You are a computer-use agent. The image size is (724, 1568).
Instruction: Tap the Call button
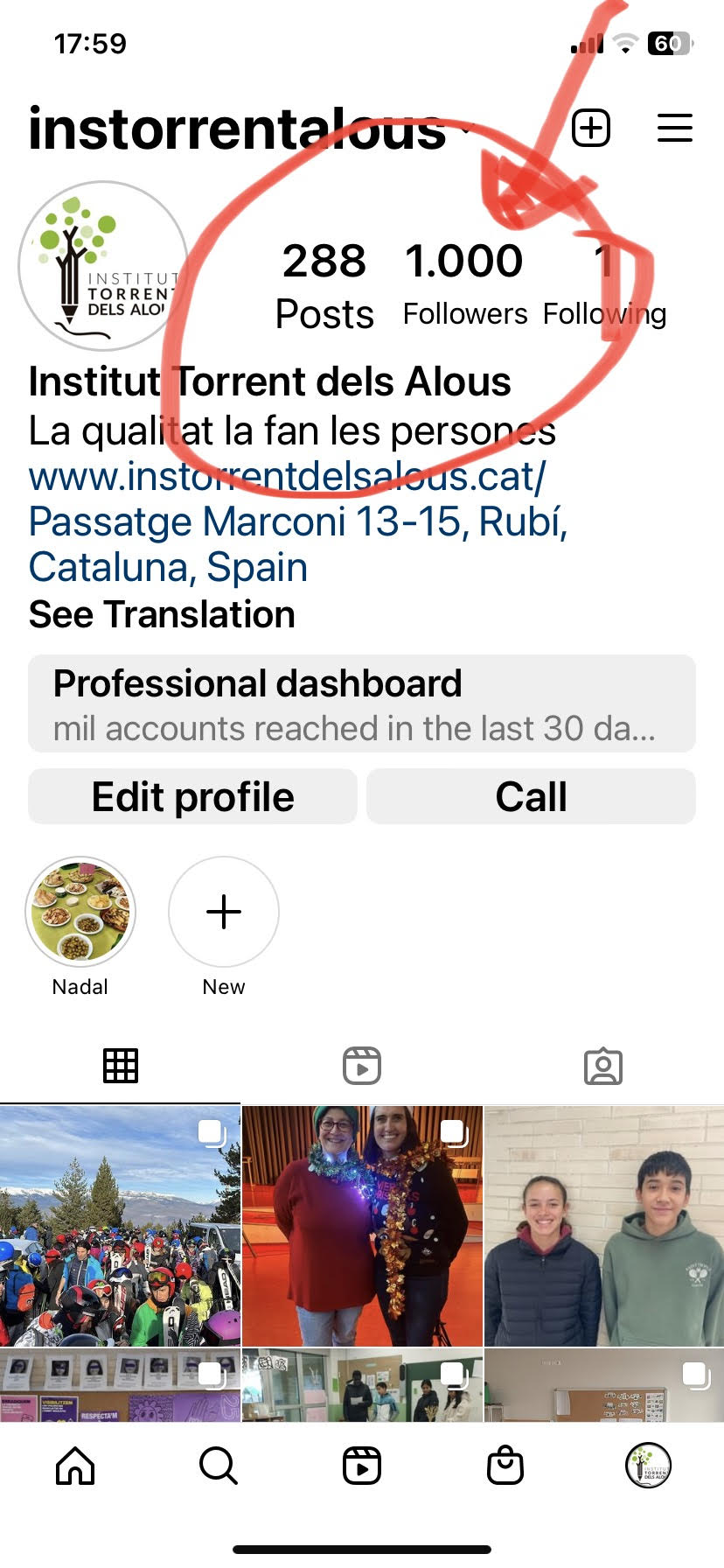point(531,796)
